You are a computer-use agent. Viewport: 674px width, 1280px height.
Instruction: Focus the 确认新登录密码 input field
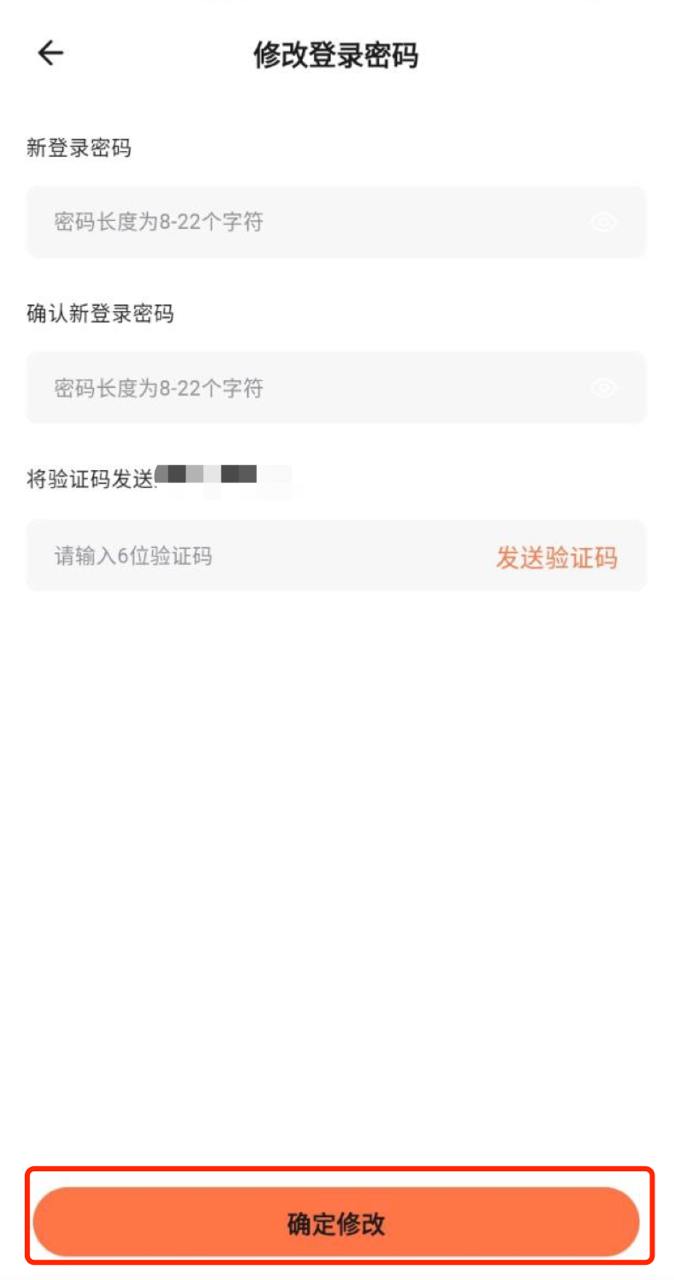[x=300, y=388]
